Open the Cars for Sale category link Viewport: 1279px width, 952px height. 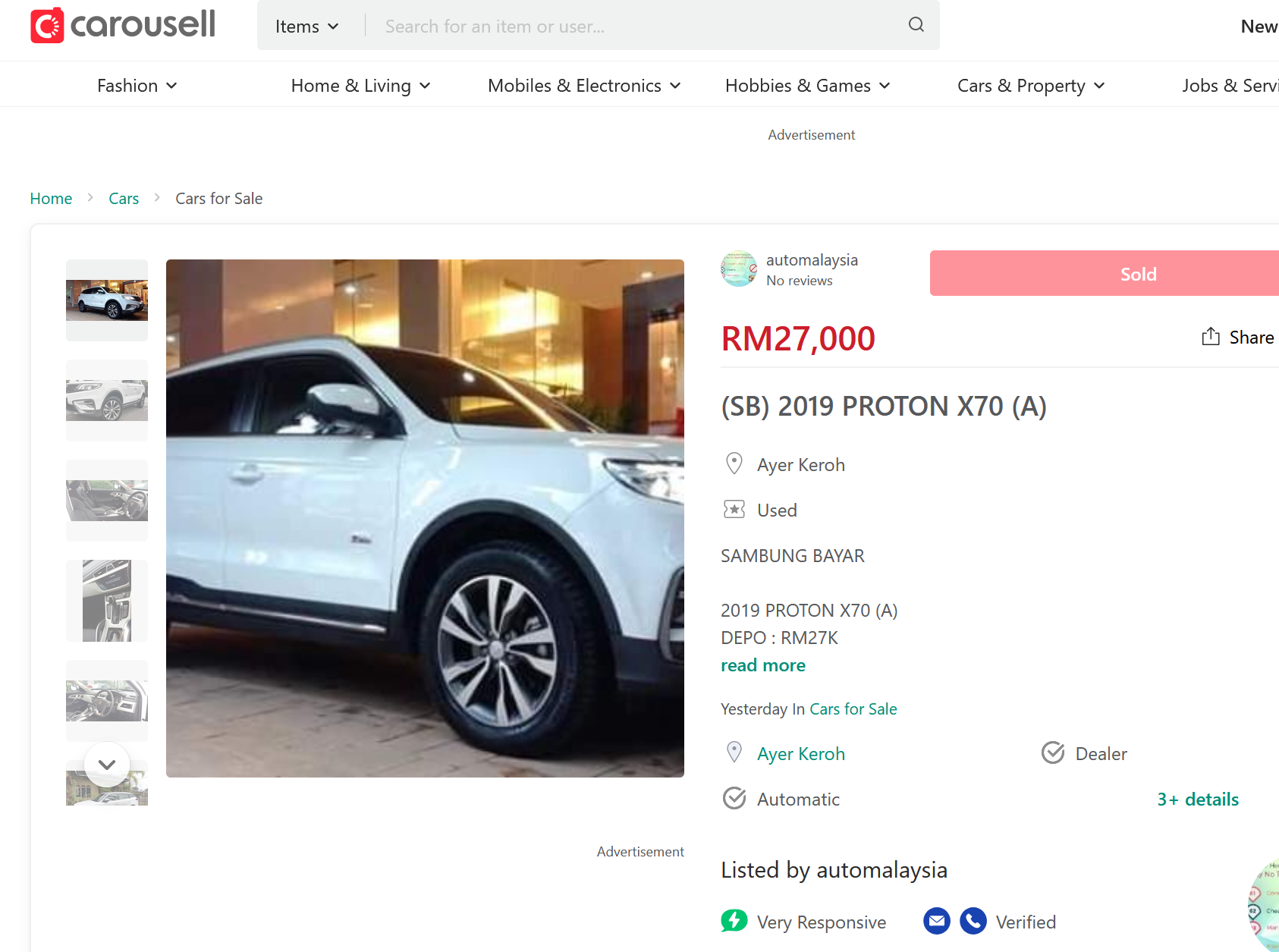[853, 709]
